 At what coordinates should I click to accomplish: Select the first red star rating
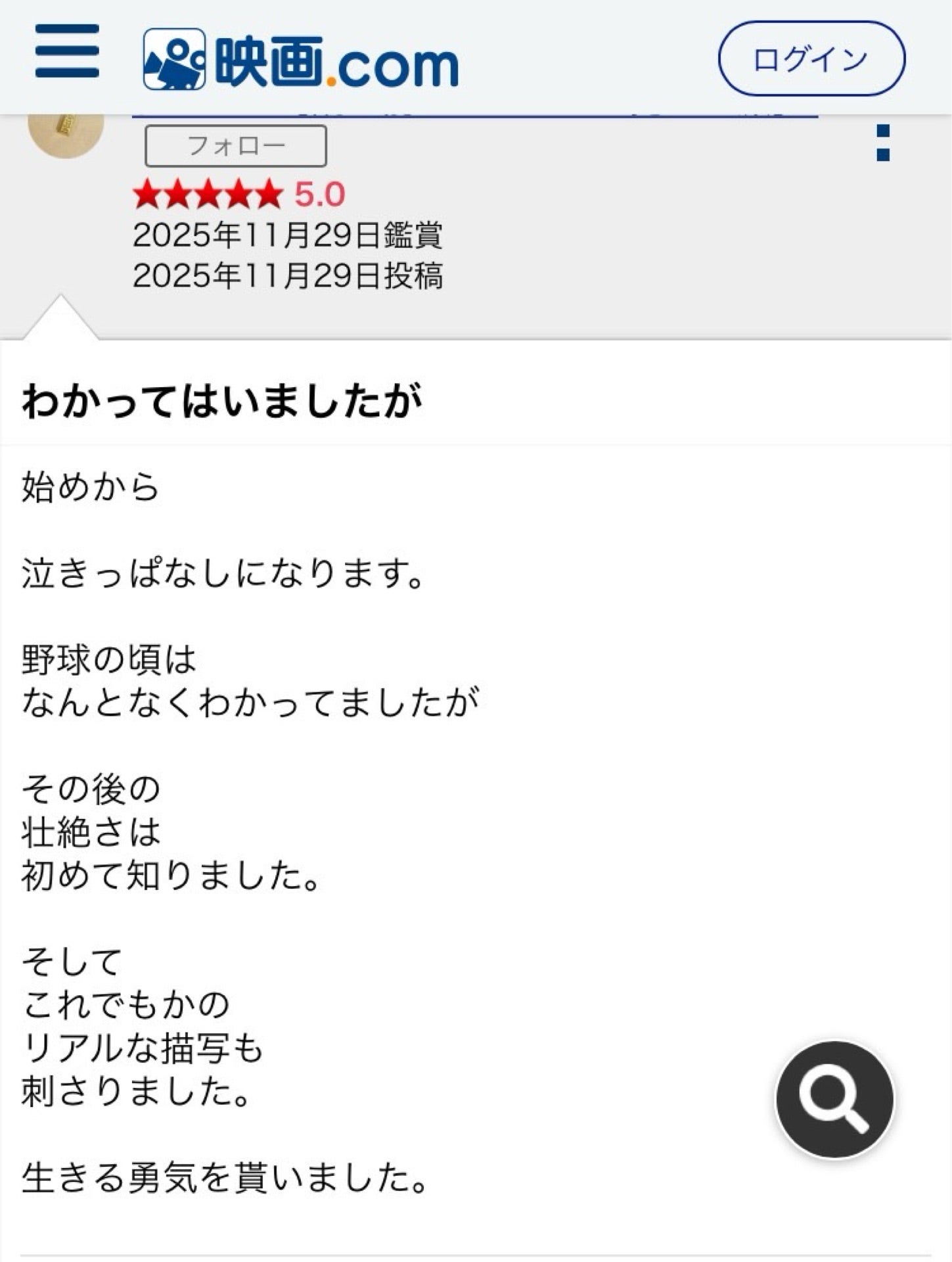coord(146,195)
